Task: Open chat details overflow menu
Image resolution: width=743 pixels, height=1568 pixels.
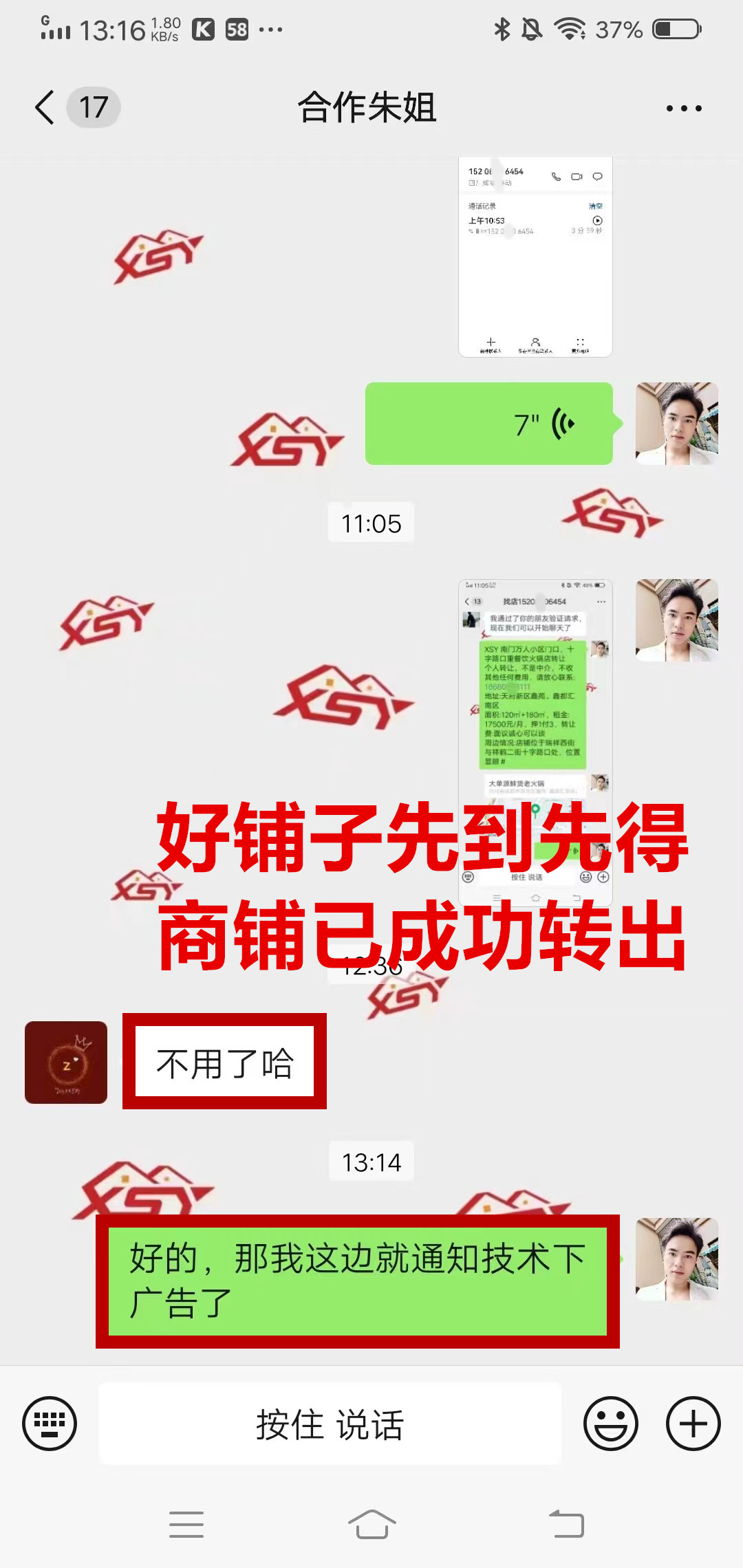Action: (684, 108)
